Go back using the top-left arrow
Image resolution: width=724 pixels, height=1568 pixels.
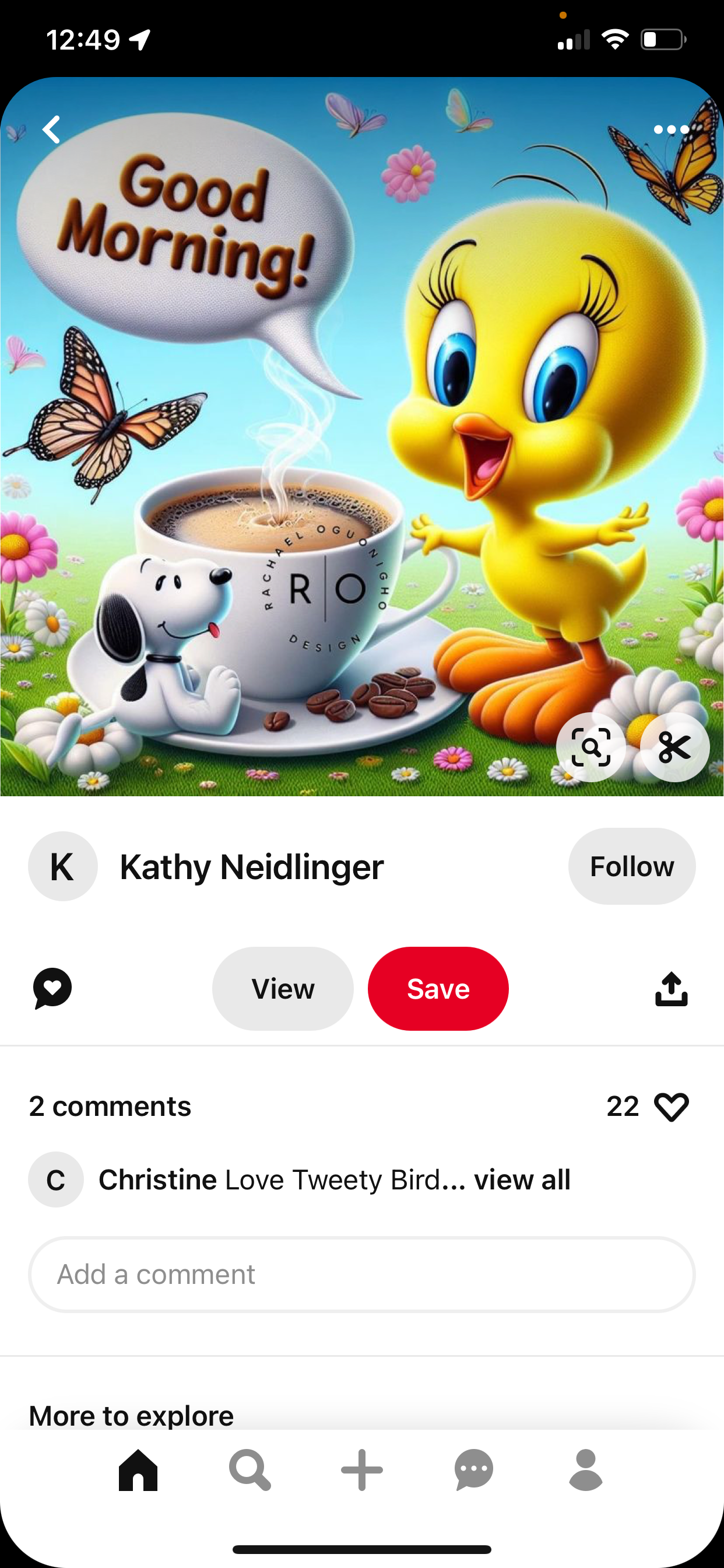(52, 129)
